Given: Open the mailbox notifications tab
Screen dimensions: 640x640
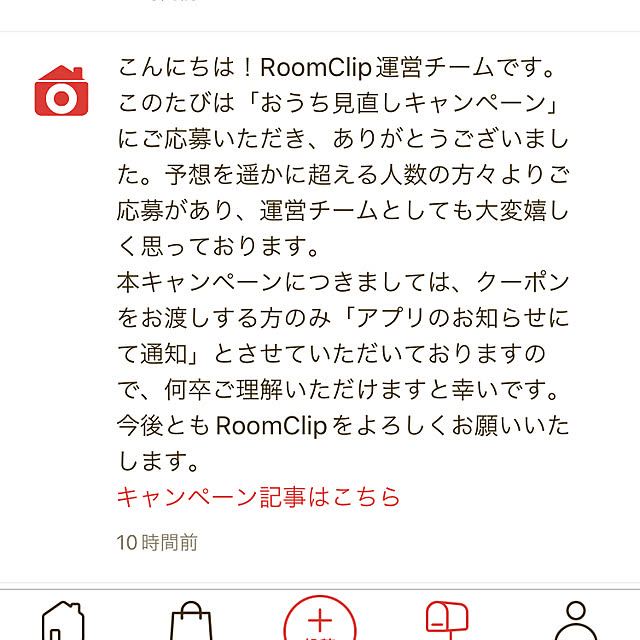Looking at the screenshot, I should click(x=446, y=620).
